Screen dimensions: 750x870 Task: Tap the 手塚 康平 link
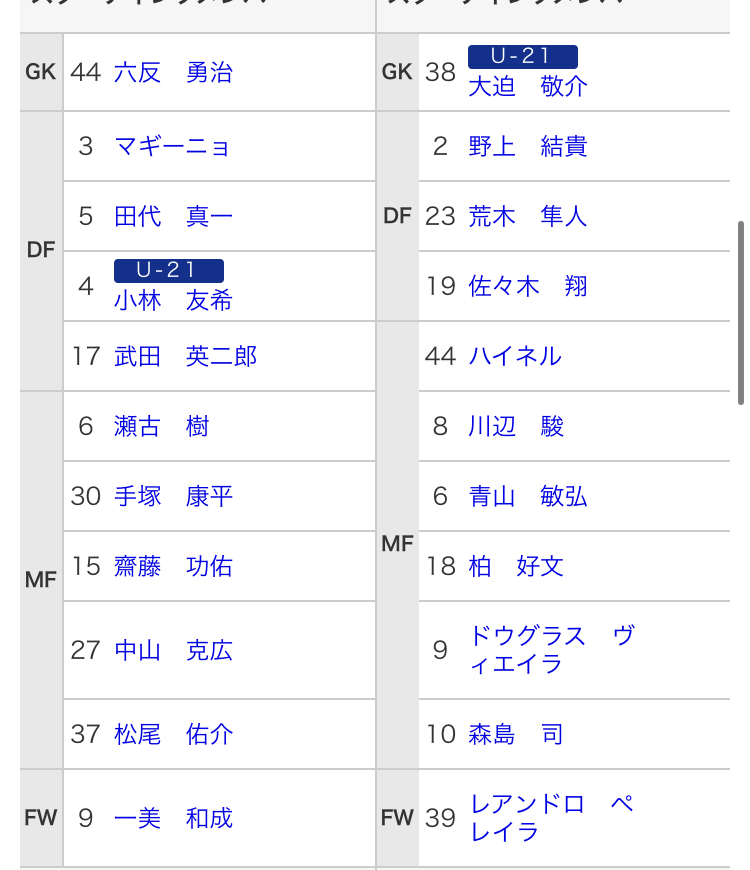point(173,497)
